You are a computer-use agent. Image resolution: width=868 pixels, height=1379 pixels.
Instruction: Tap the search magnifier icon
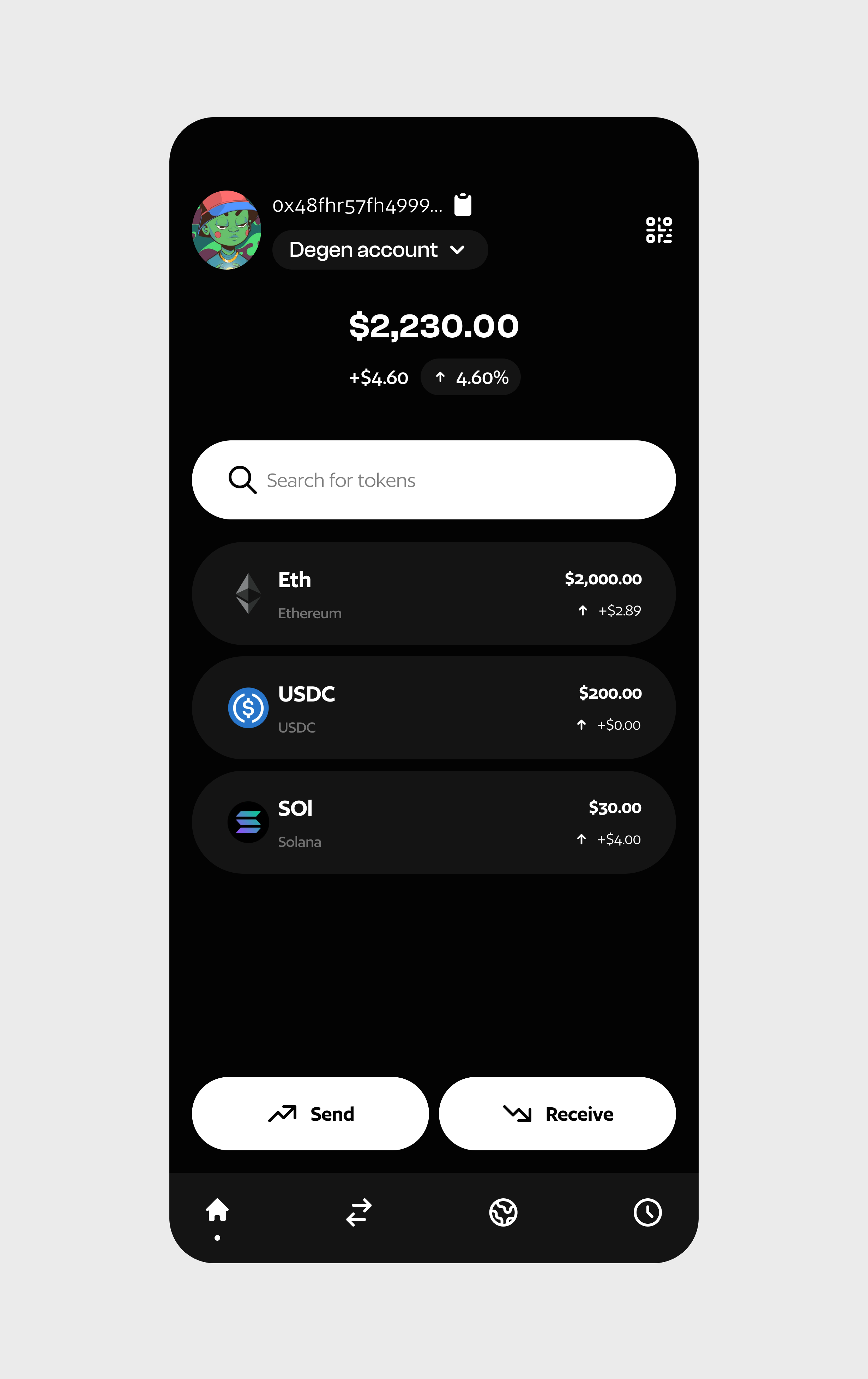[x=242, y=480]
